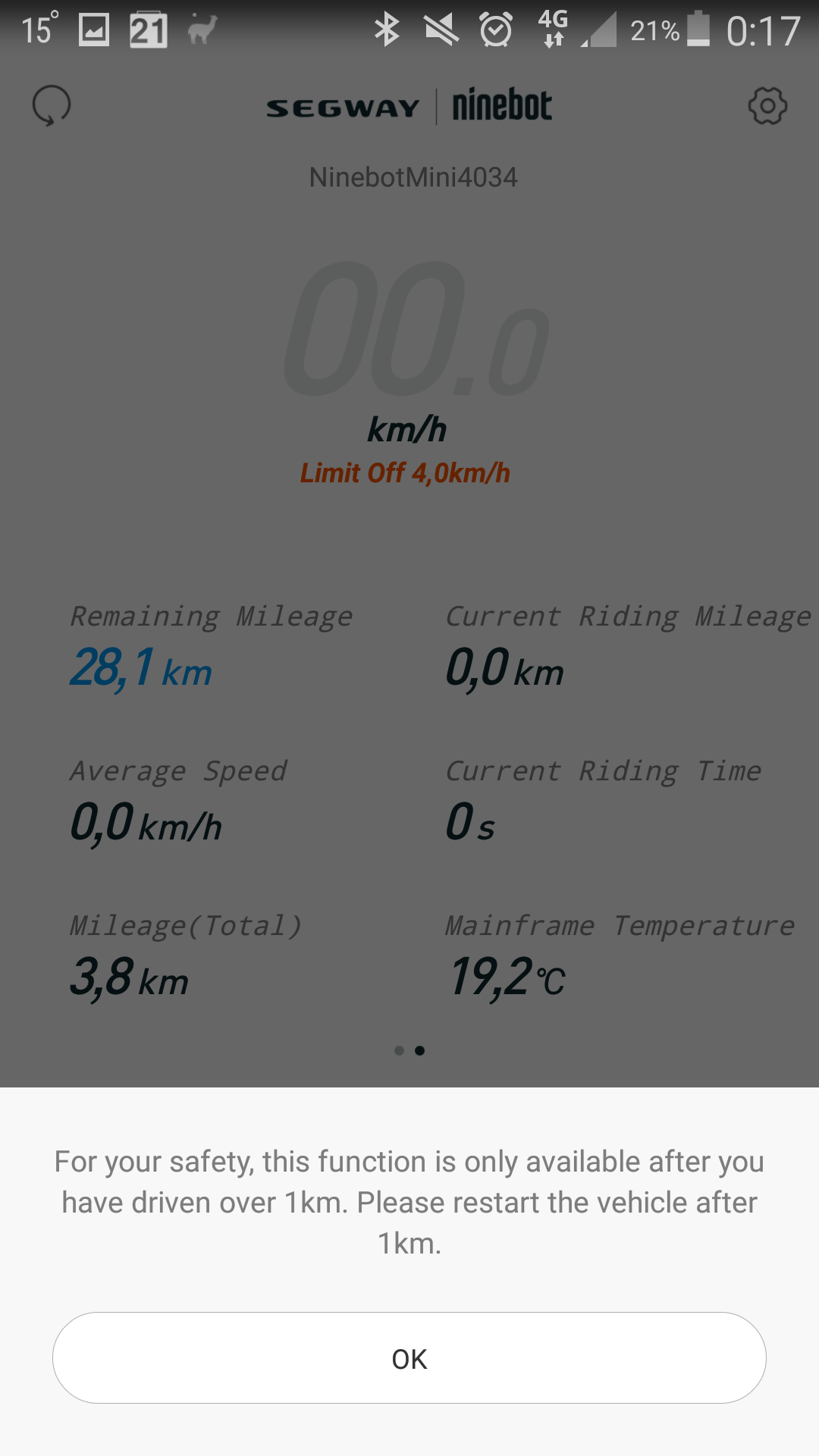Open the settings gear icon
This screenshot has width=819, height=1456.
[767, 105]
